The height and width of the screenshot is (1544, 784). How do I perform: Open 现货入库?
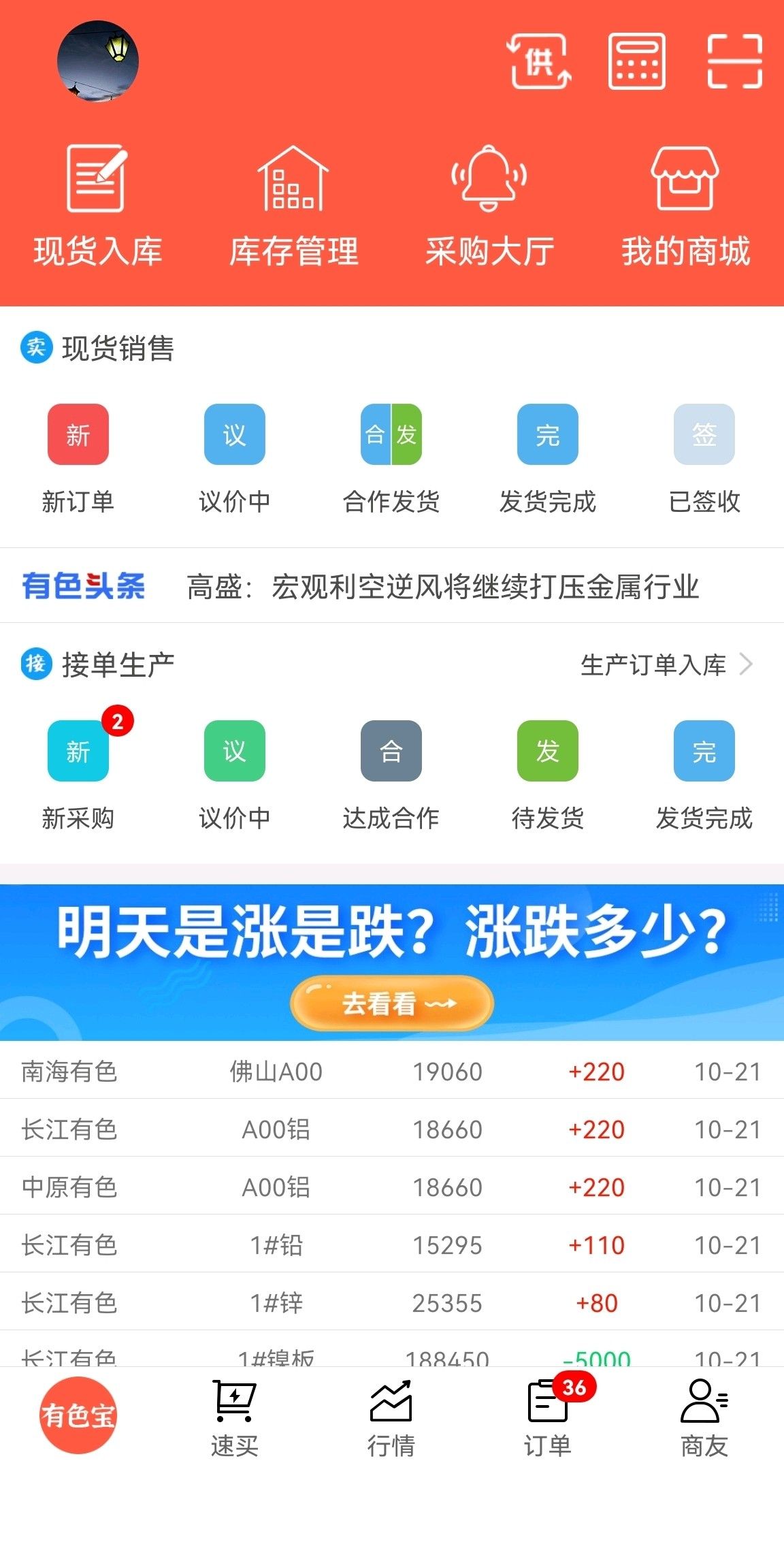coord(97,206)
